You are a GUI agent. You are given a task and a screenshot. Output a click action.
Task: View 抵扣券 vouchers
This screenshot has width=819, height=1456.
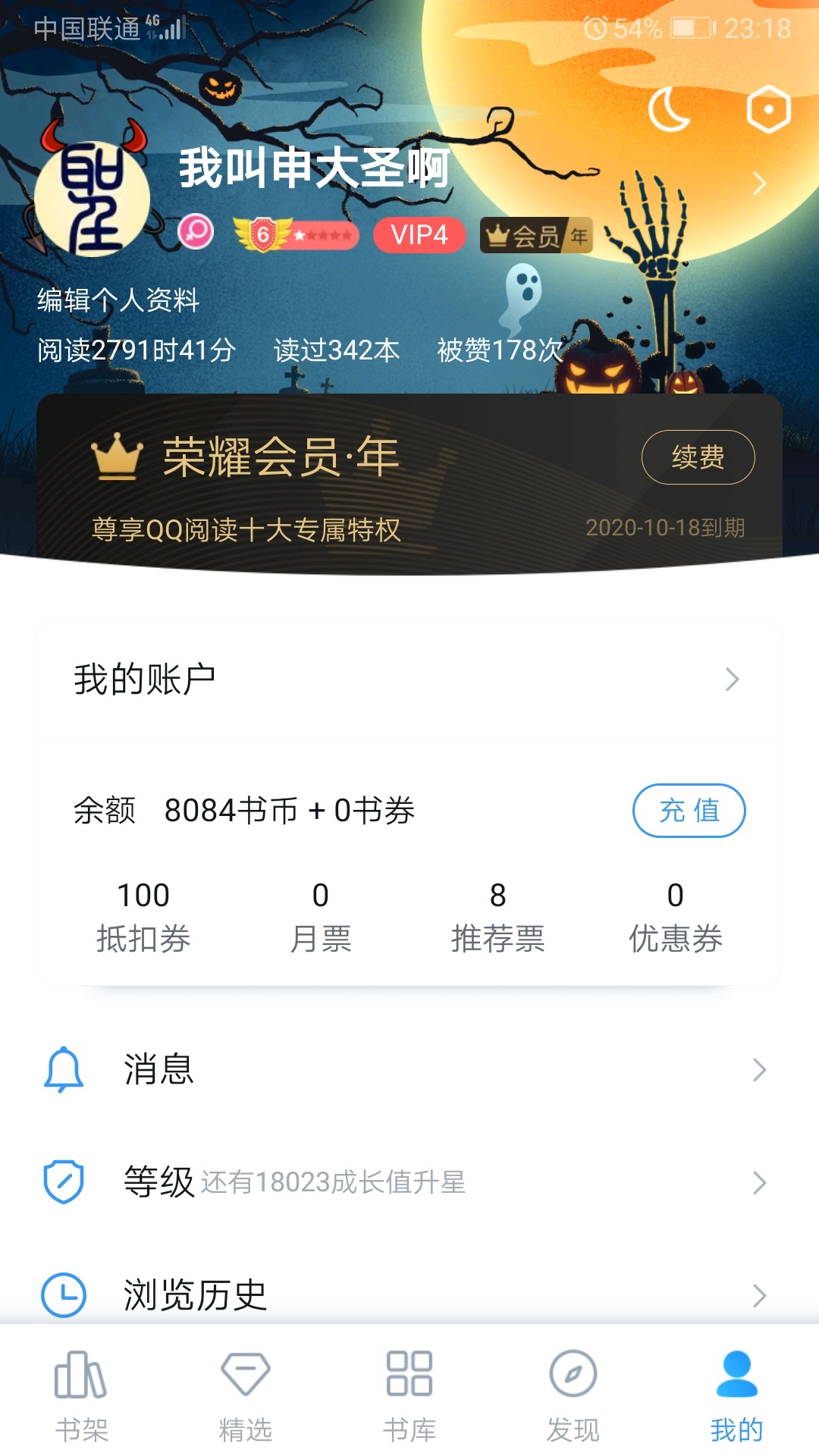coord(143,916)
